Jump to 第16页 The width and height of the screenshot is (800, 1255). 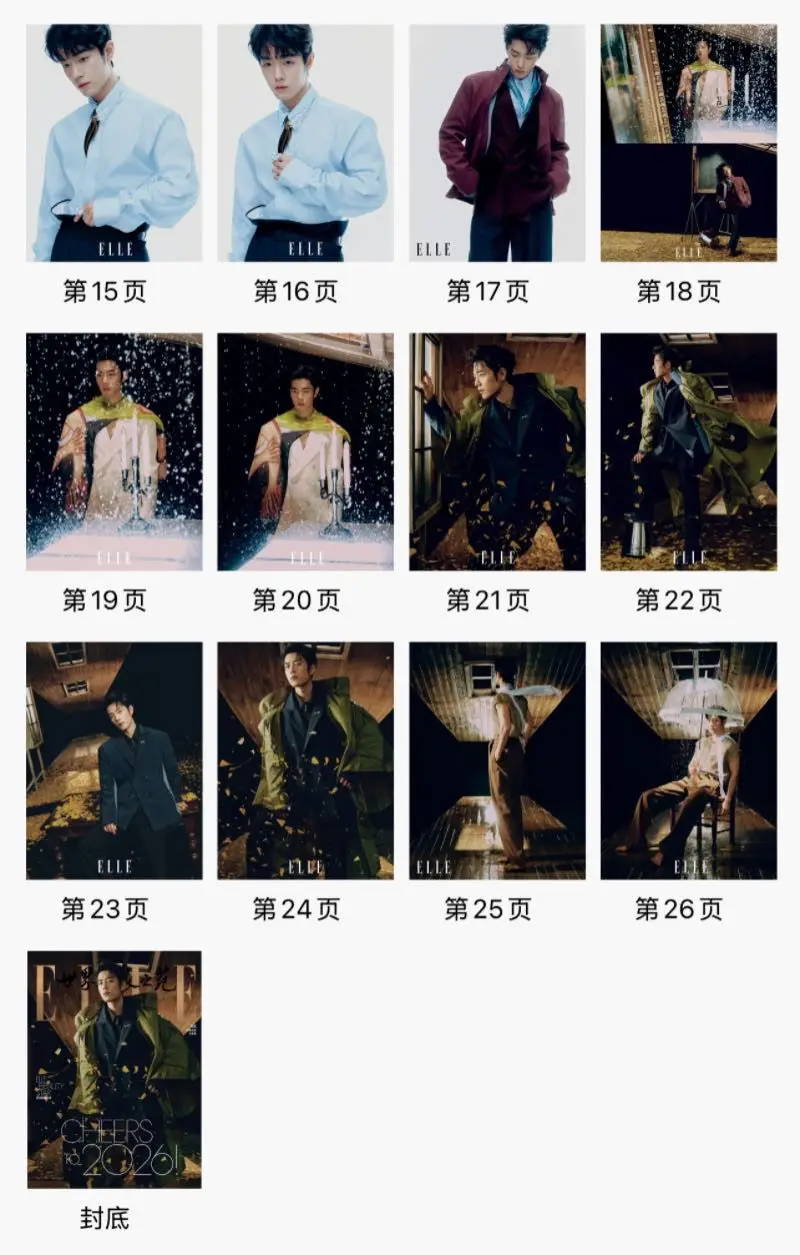305,143
